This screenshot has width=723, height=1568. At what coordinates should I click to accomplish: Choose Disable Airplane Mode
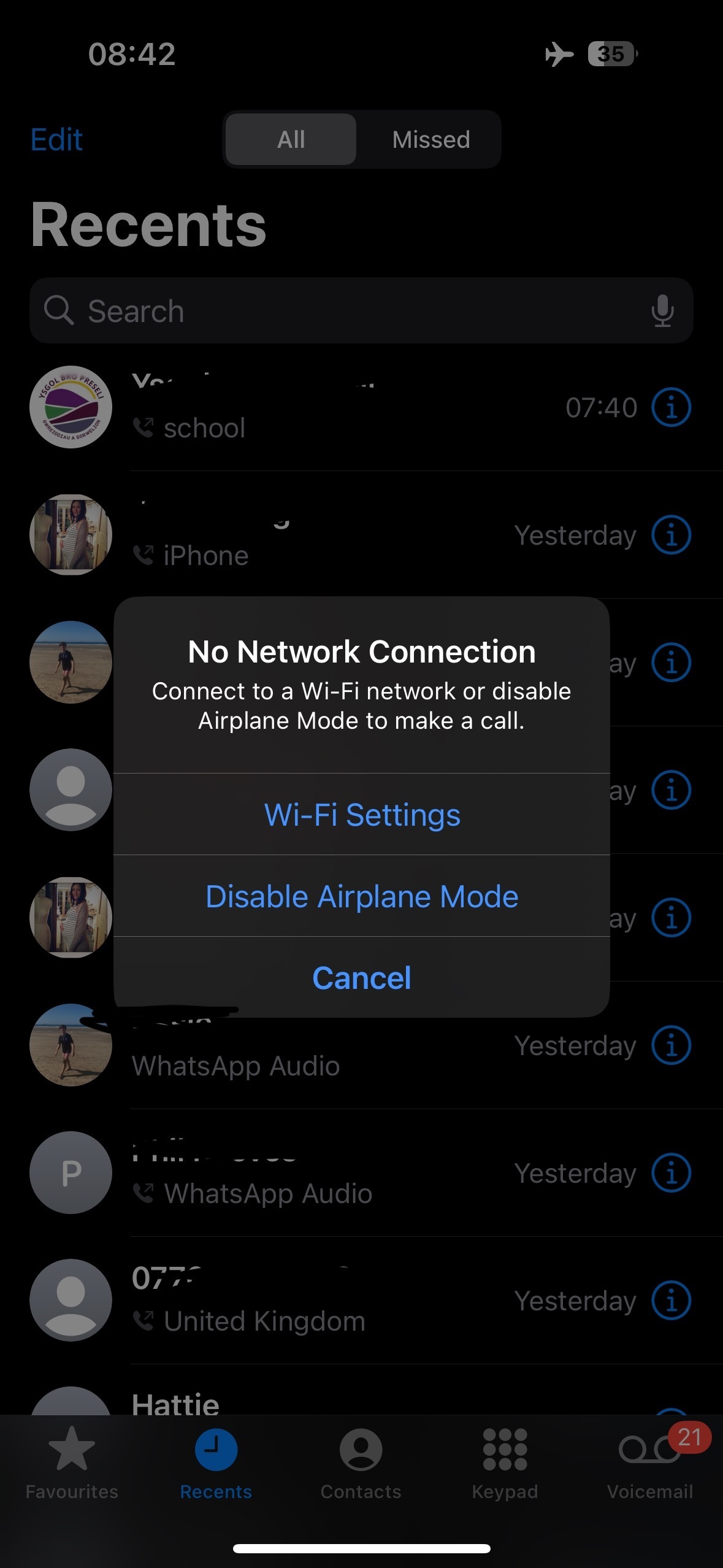[362, 896]
